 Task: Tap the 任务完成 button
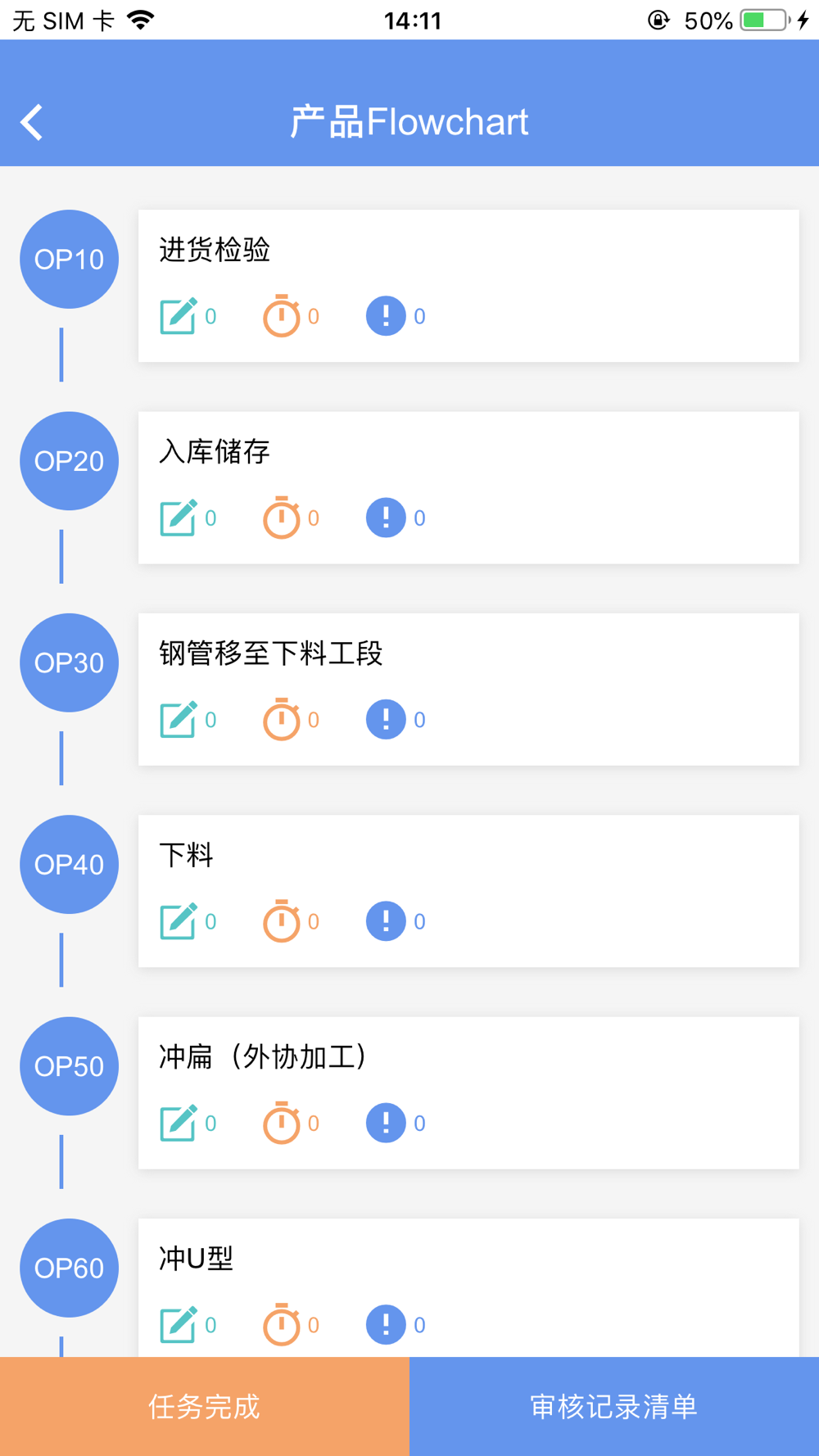coord(205,1406)
